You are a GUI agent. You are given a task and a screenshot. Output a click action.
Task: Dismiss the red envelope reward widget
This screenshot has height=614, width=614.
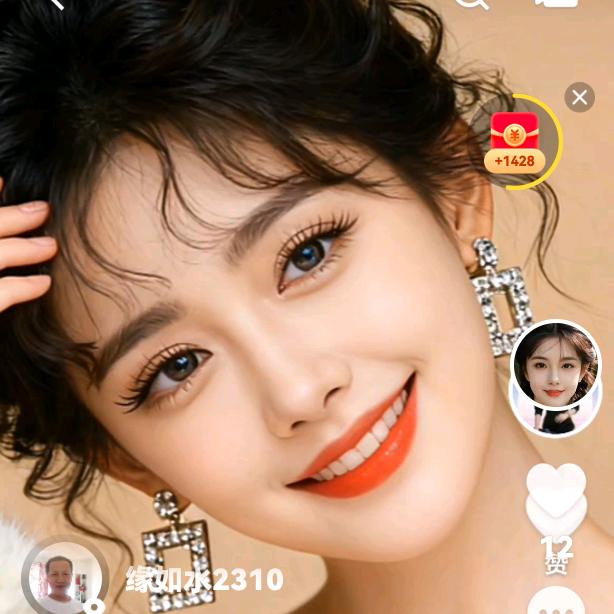(x=579, y=97)
